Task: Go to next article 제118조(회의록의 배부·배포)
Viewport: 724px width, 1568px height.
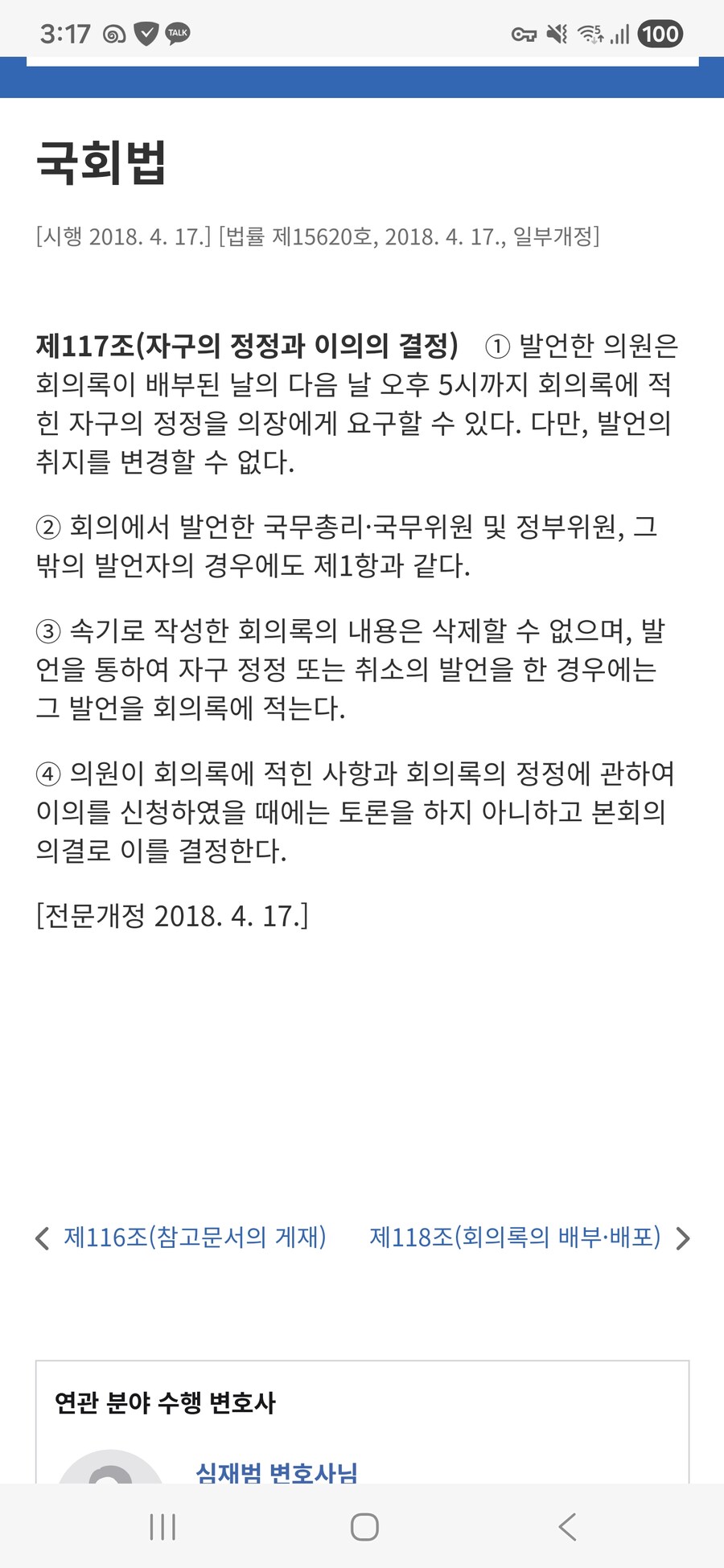Action: [516, 1237]
